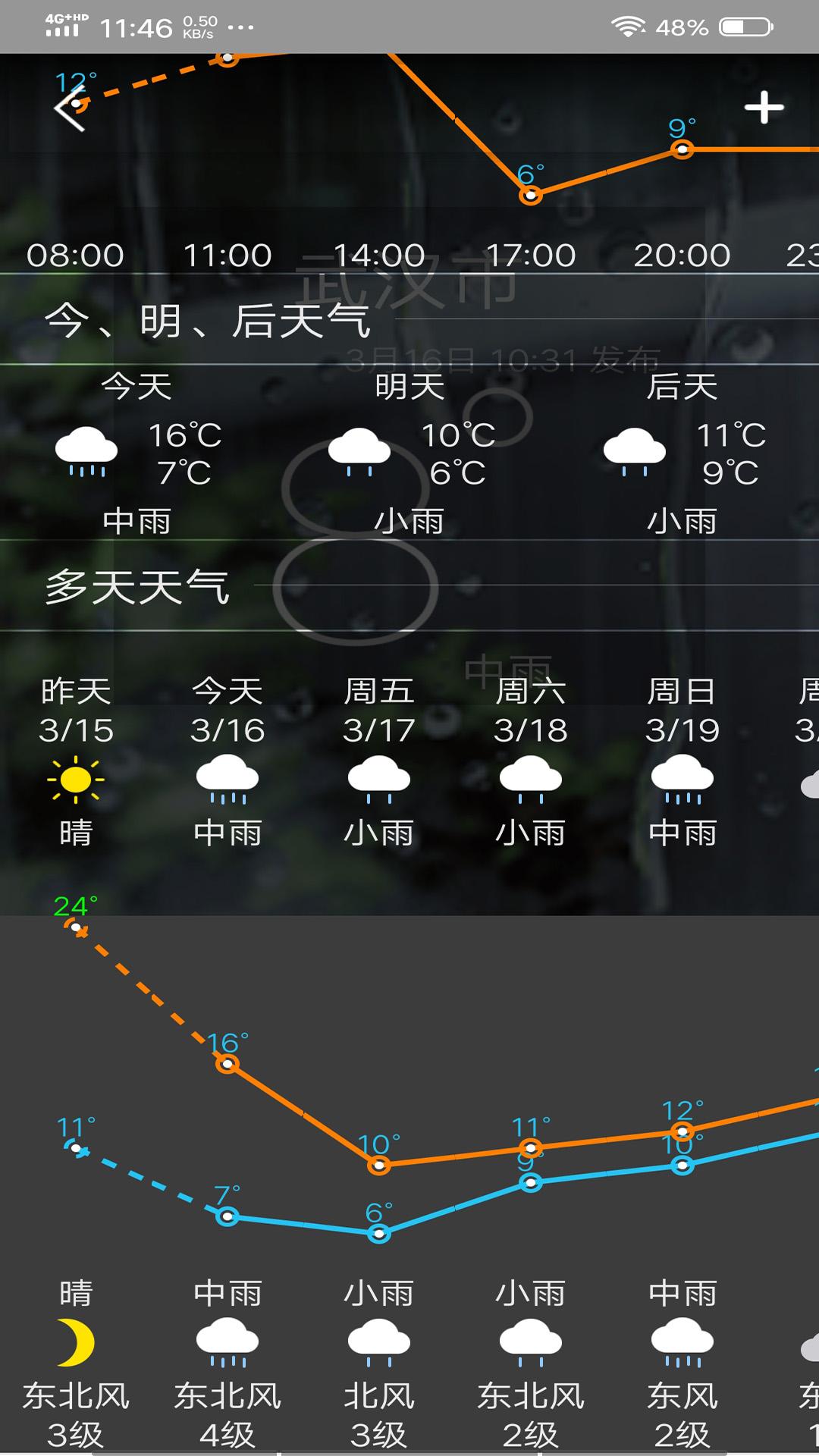This screenshot has height=1456, width=819.
Task: Tap the plus icon to add a city
Action: point(765,108)
